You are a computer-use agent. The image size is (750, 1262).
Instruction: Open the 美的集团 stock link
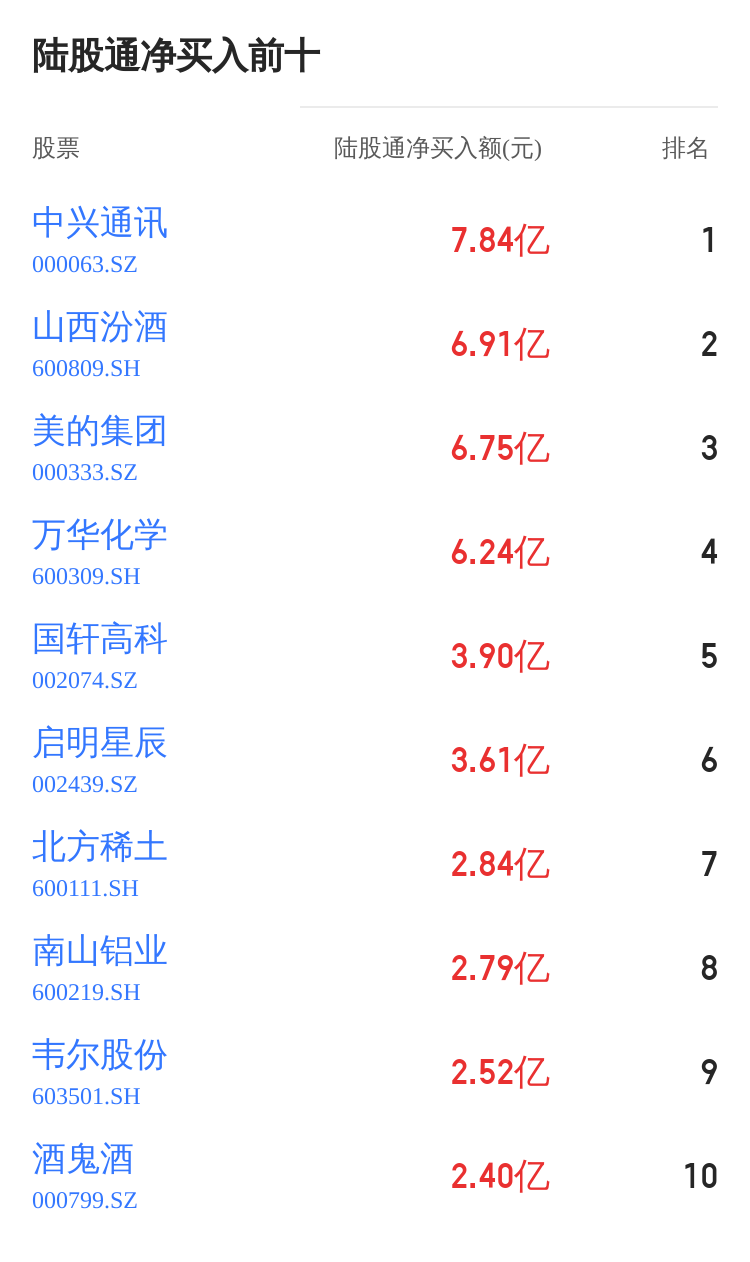[99, 431]
